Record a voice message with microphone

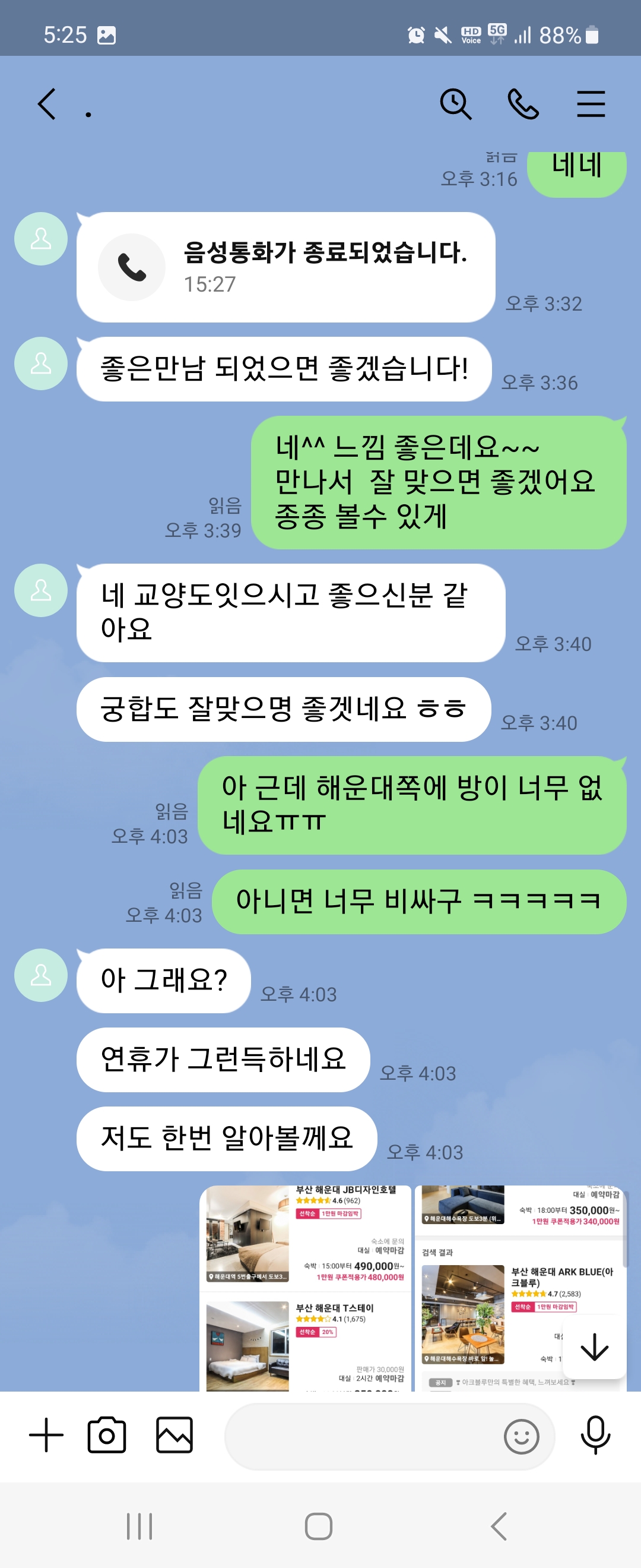[595, 1435]
